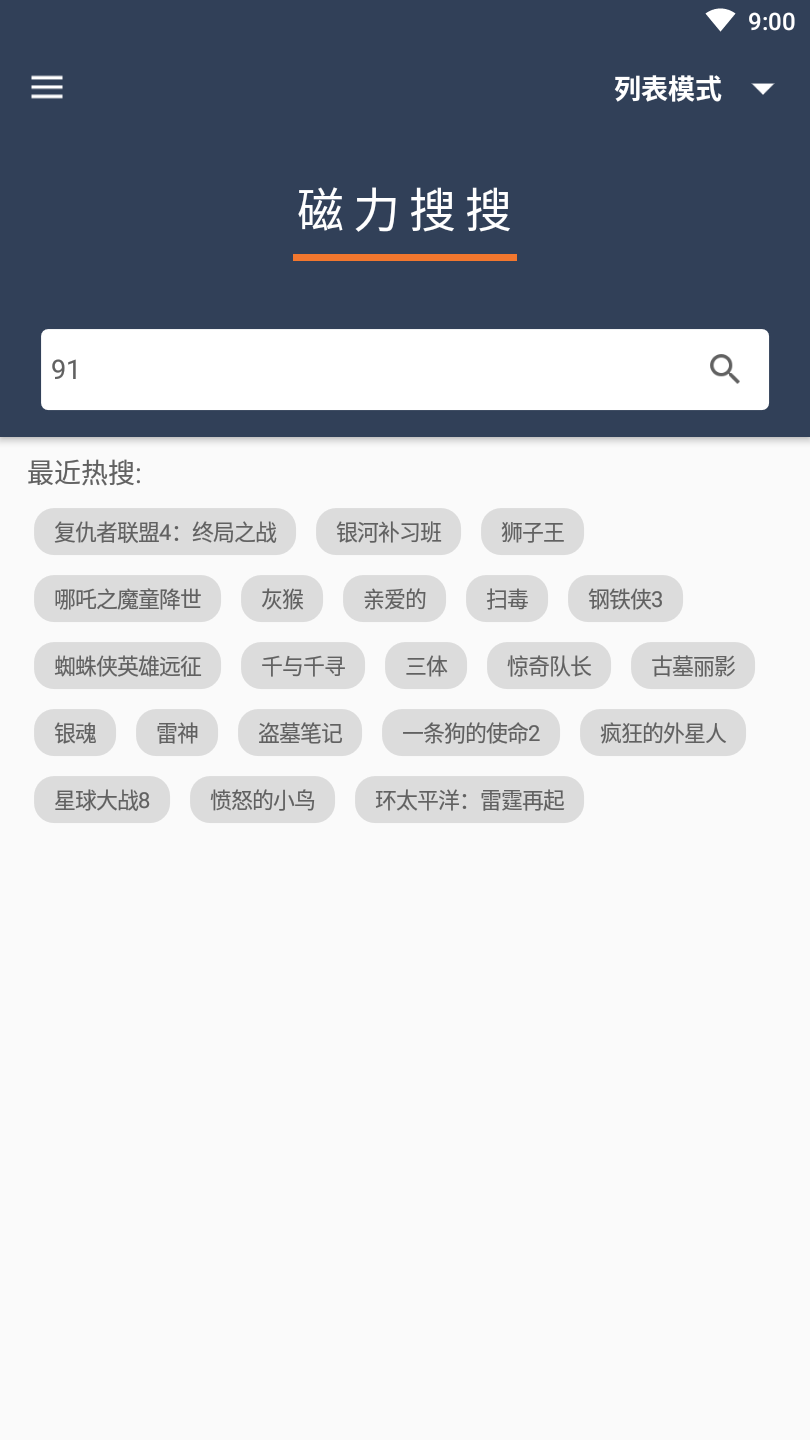Search for 狮子王 chip
The image size is (810, 1440).
point(532,532)
